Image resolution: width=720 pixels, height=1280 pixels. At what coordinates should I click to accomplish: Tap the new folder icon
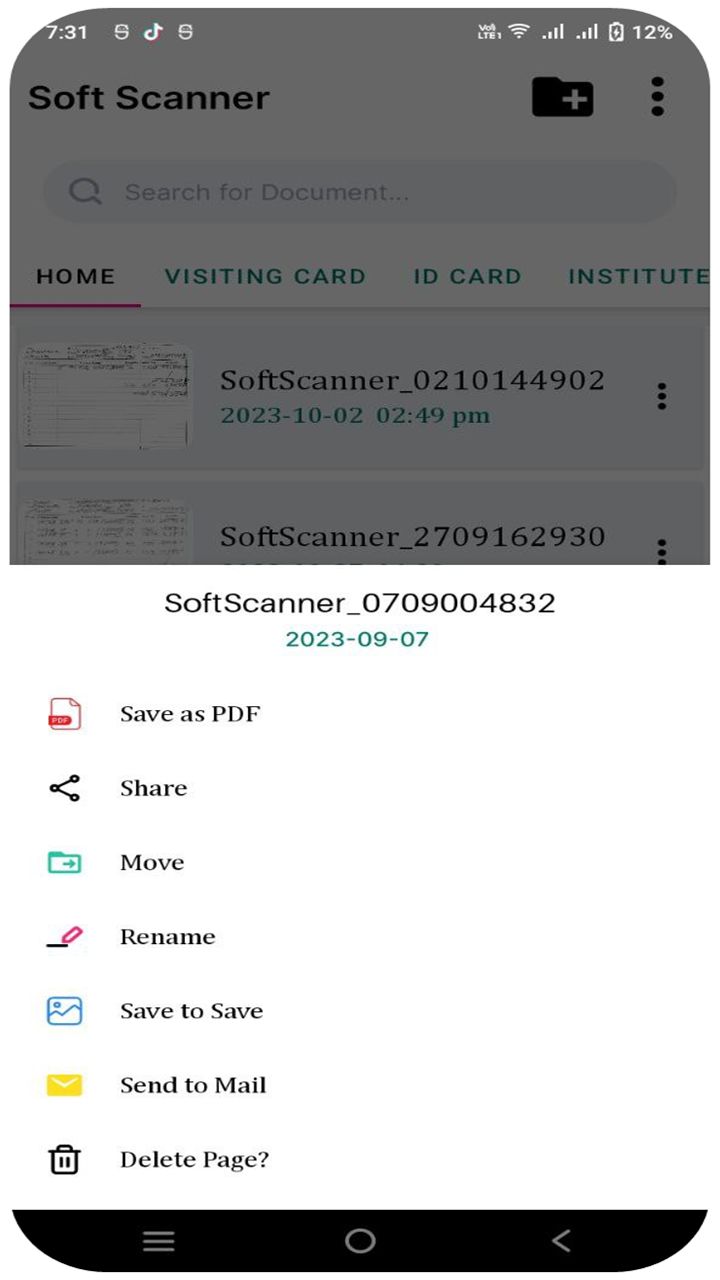click(562, 97)
